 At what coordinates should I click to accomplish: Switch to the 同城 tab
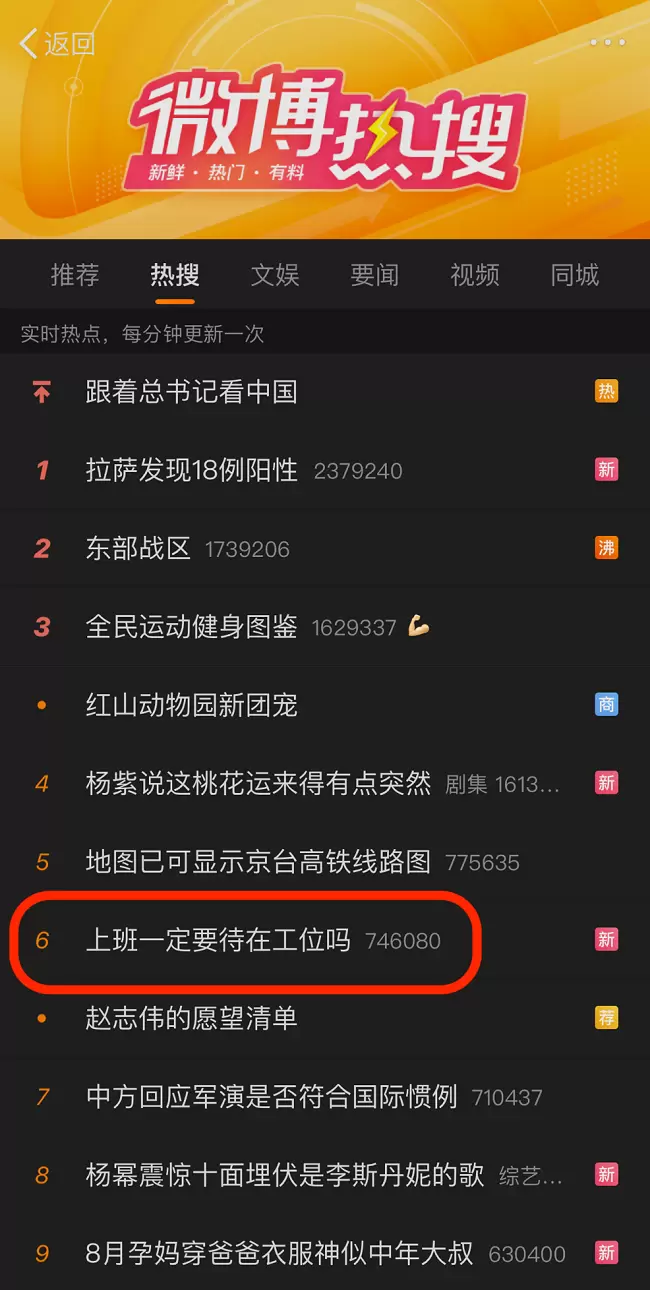tap(575, 275)
